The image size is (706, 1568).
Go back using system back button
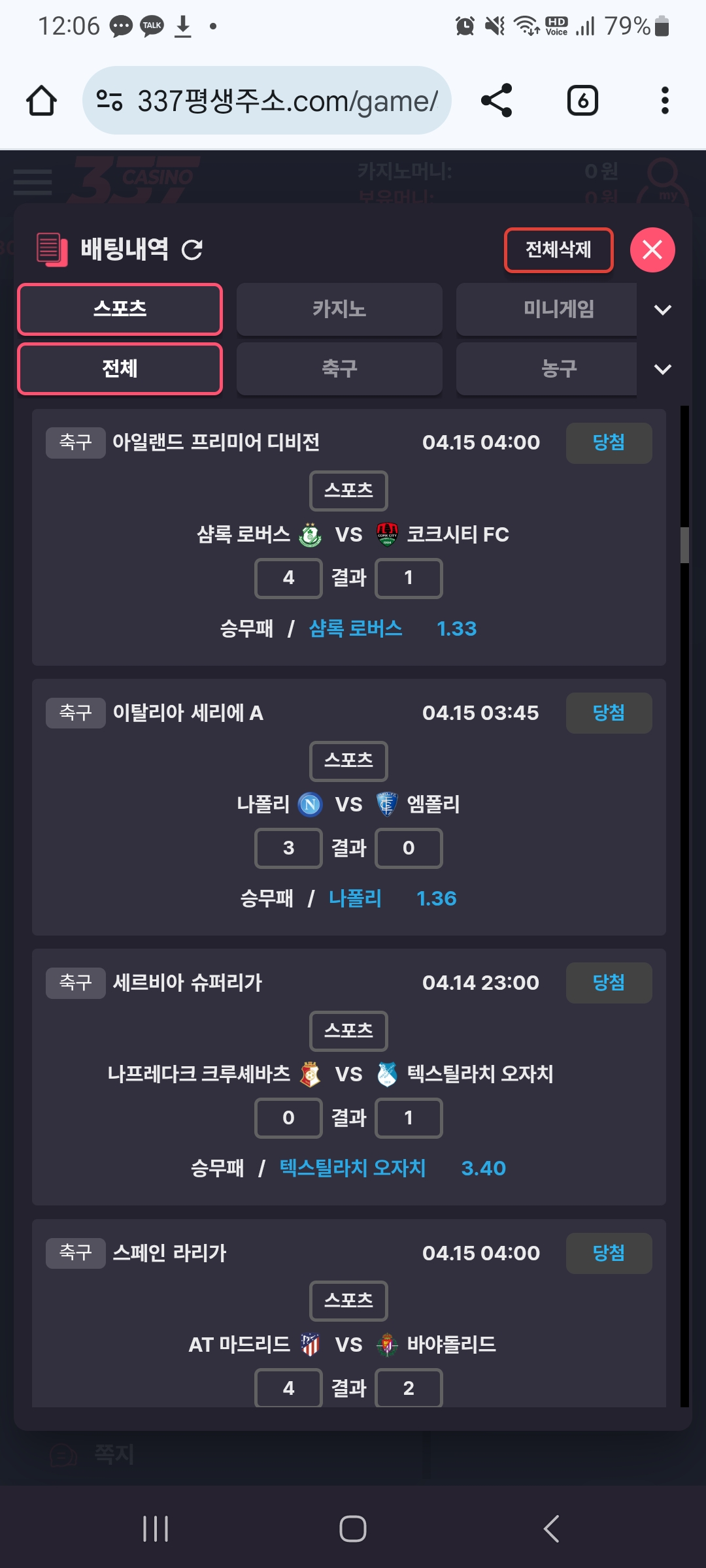click(x=551, y=1529)
